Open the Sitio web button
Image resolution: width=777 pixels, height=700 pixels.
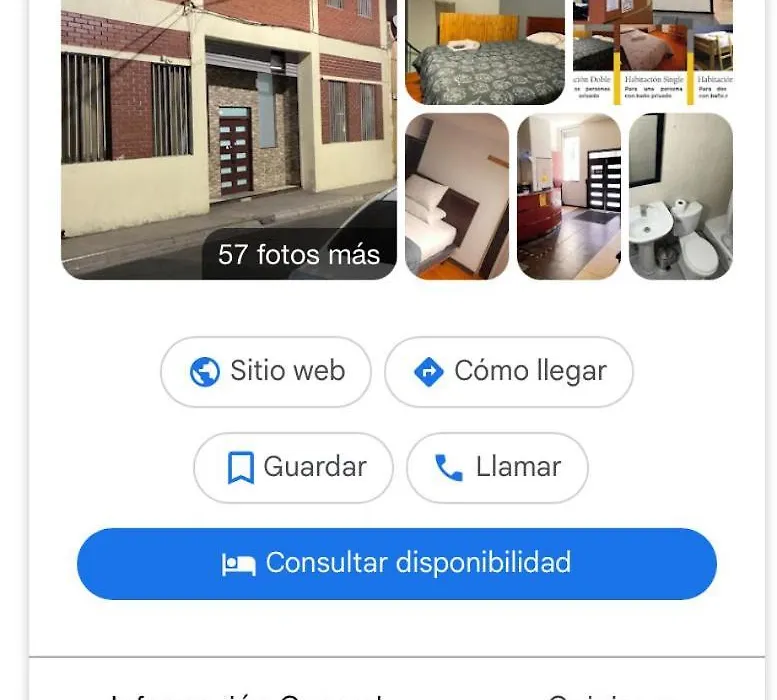(x=266, y=372)
